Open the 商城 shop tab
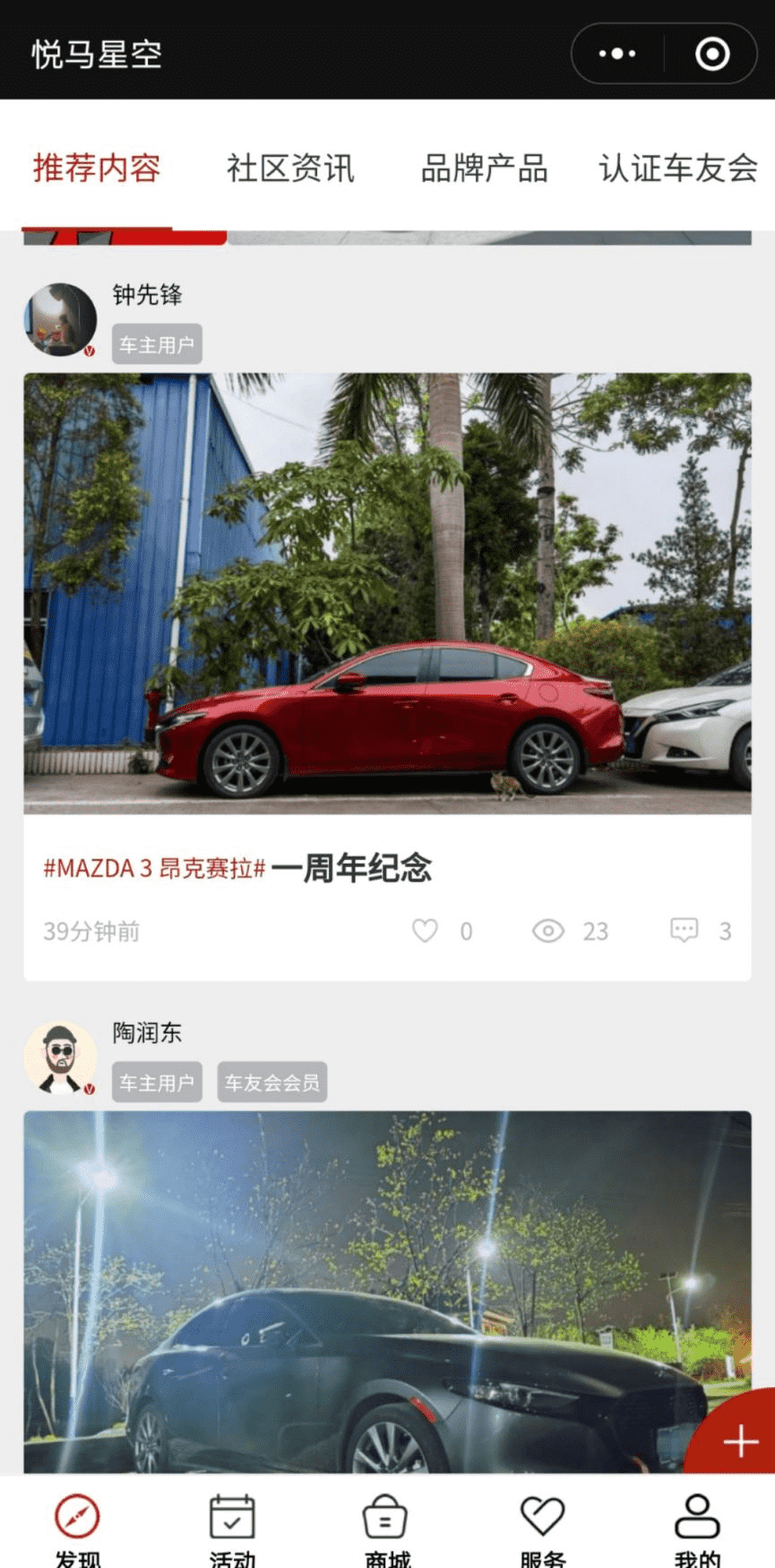The image size is (775, 1568). pyautogui.click(x=386, y=1528)
